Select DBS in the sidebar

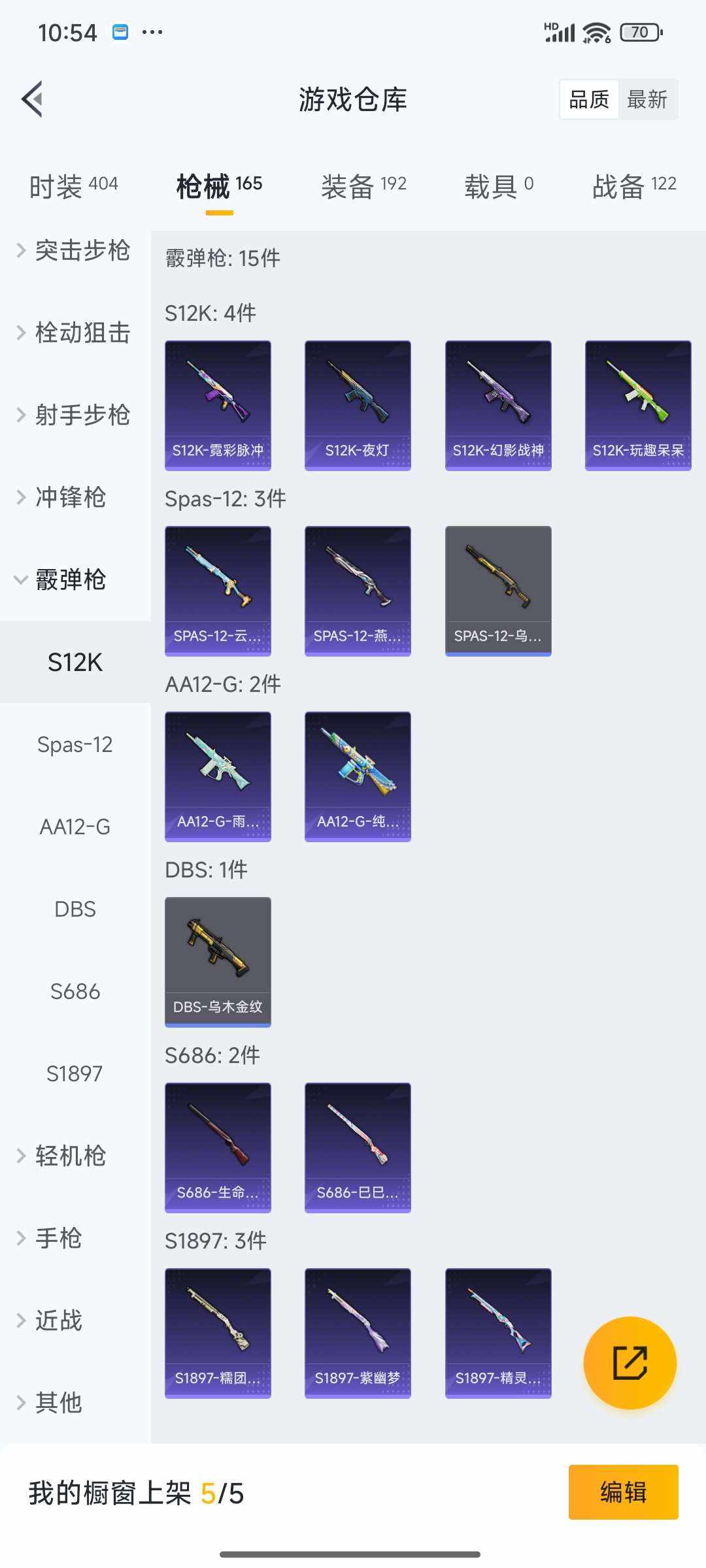75,908
